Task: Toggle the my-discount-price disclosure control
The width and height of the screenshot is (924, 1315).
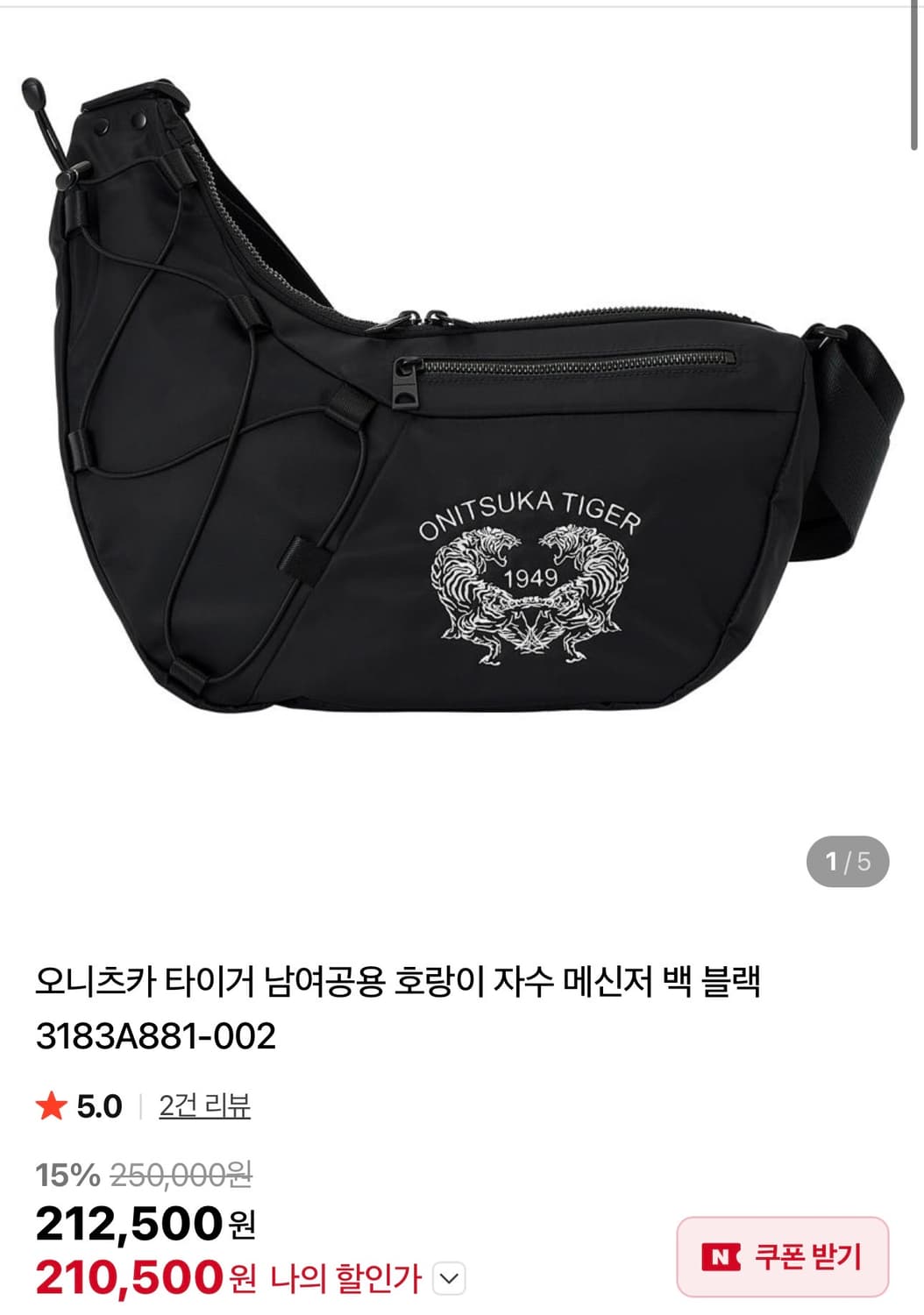Action: pyautogui.click(x=449, y=1280)
